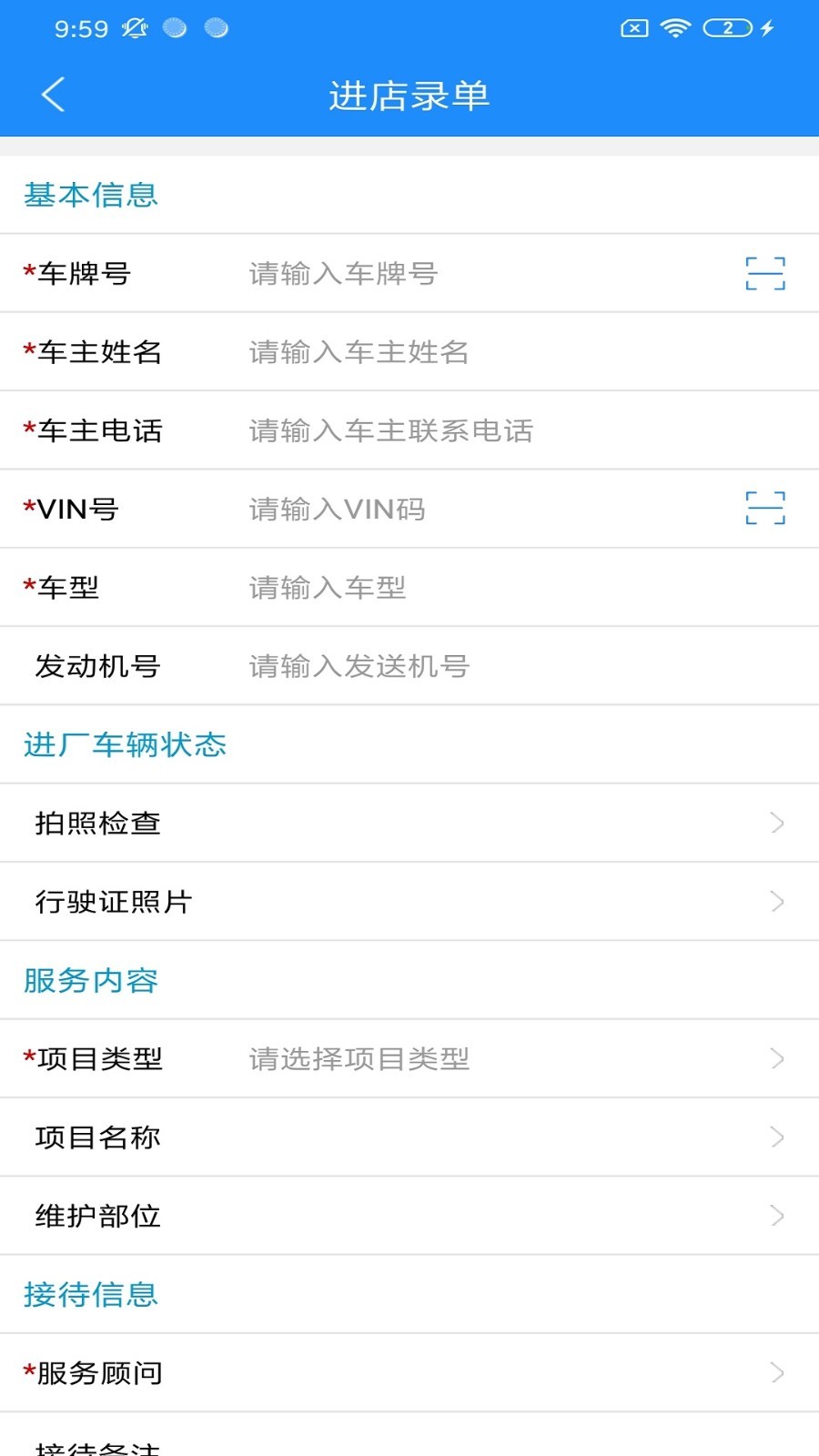Open the 项目名称 selection

[x=409, y=1137]
